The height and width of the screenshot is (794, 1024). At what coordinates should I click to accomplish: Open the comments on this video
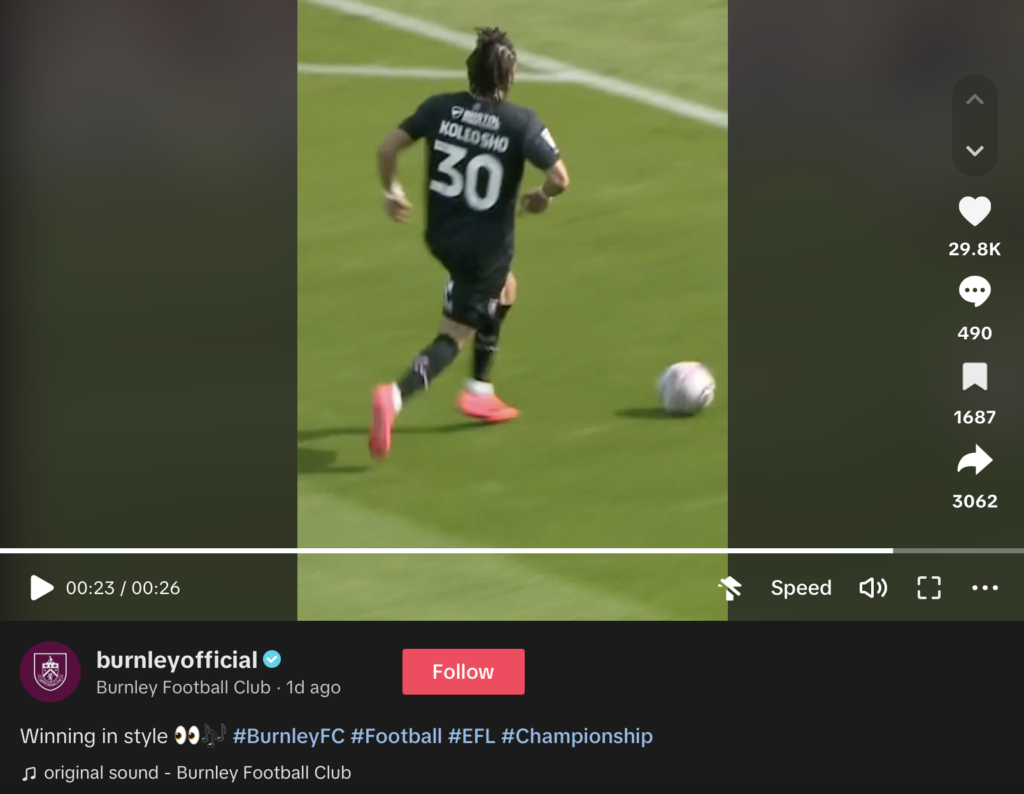pyautogui.click(x=974, y=292)
